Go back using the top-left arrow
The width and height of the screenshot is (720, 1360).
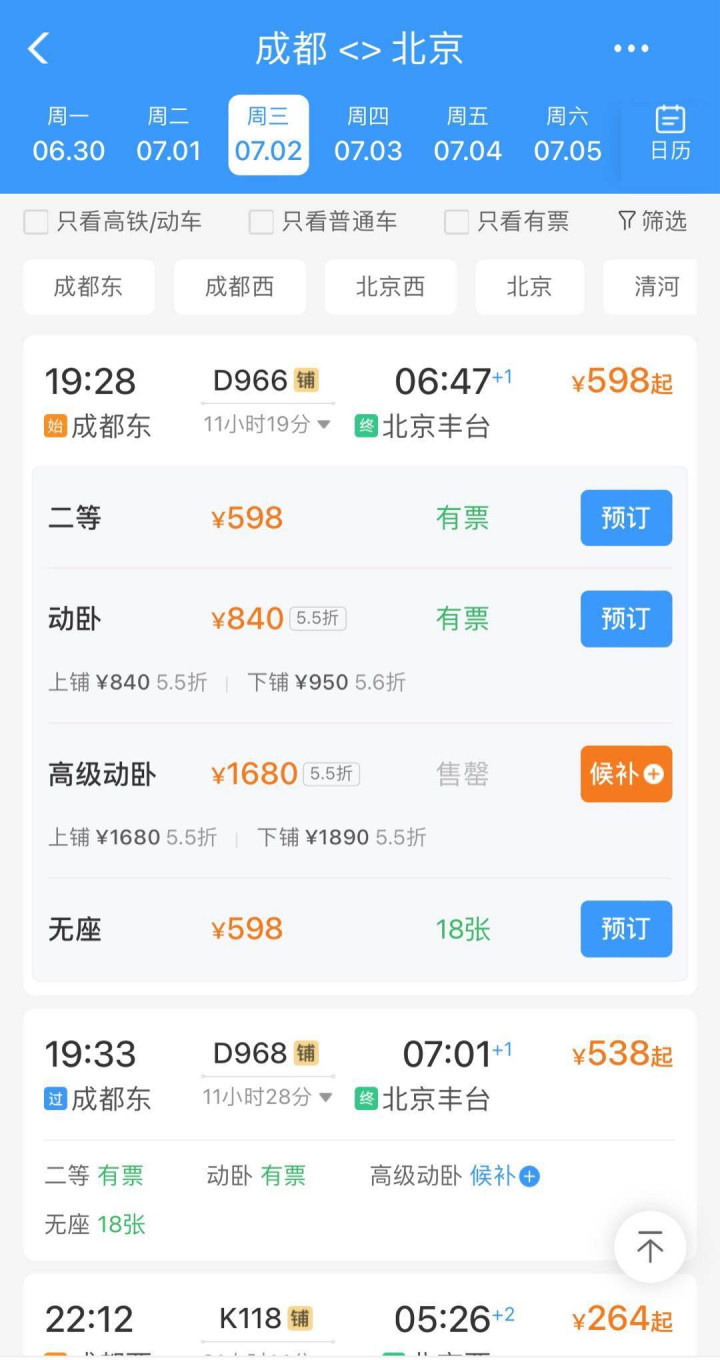coord(39,48)
